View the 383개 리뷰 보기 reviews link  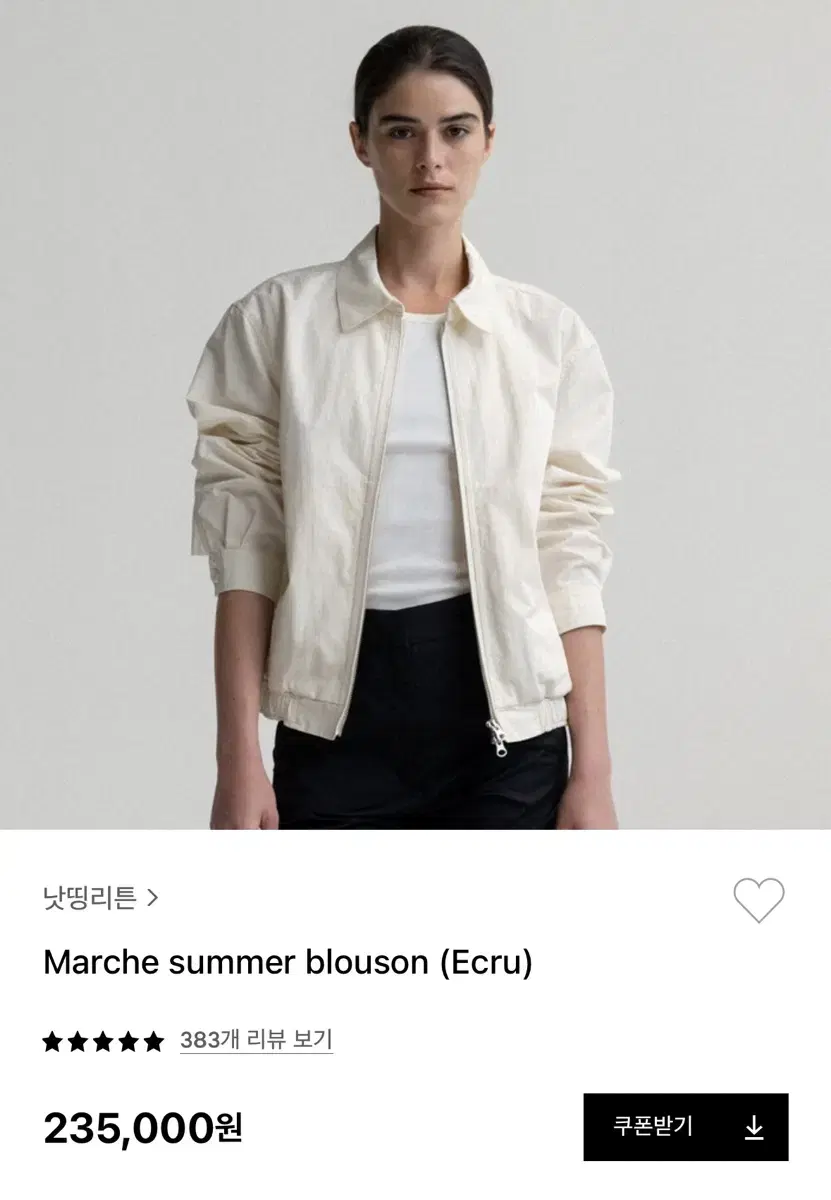(256, 1040)
